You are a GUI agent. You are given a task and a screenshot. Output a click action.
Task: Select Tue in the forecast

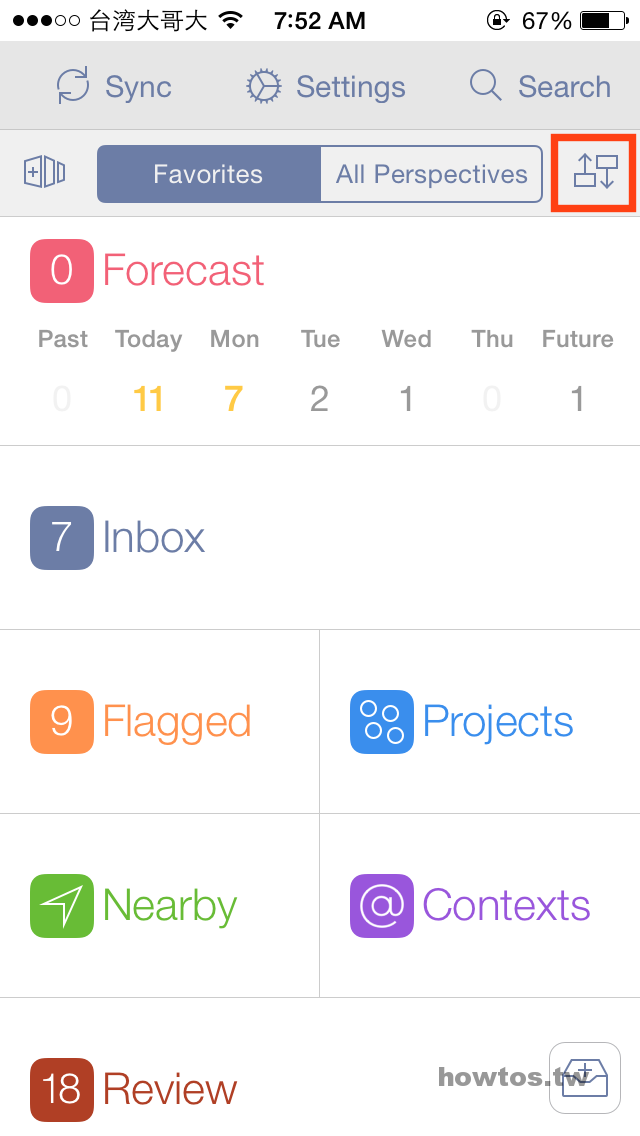pyautogui.click(x=320, y=369)
